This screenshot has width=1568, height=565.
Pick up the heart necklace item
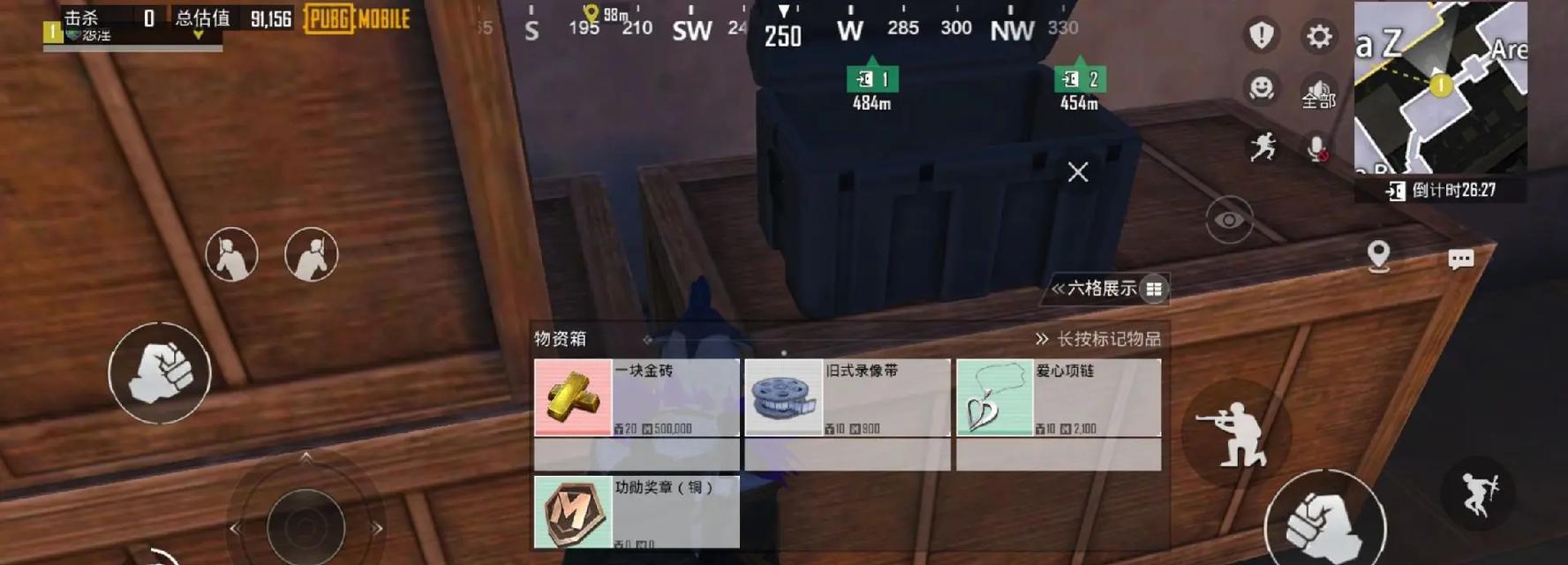(1058, 397)
